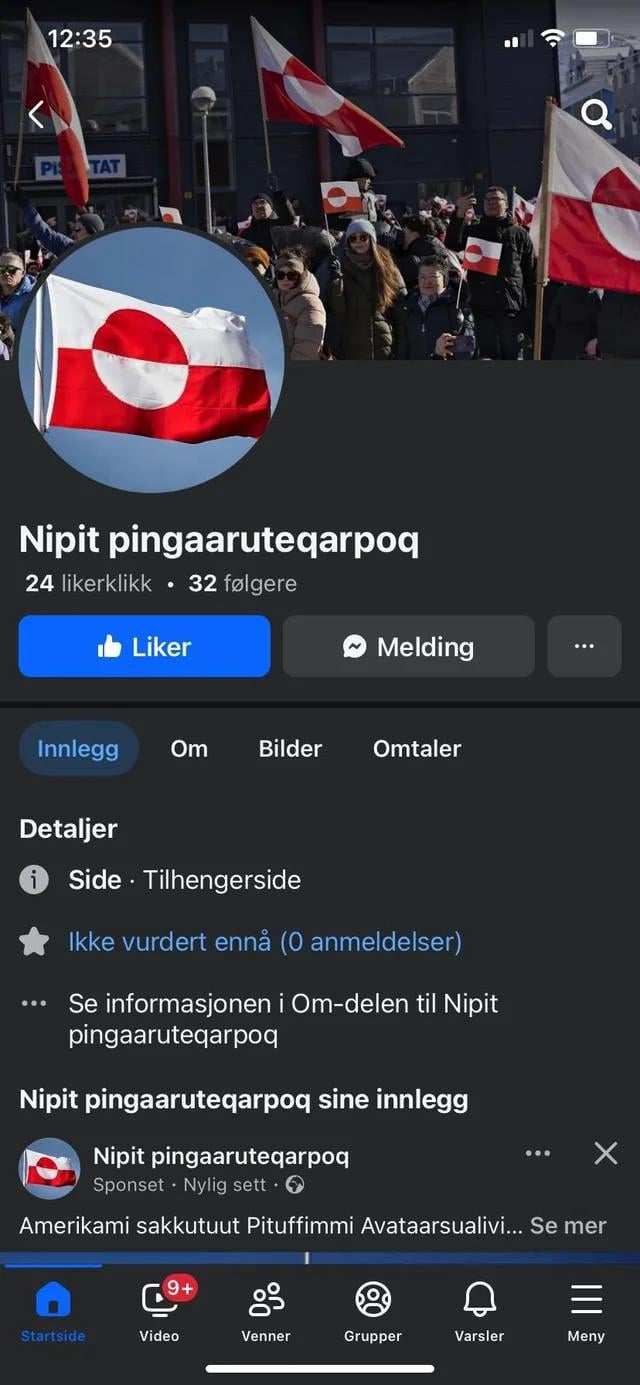
Task: Open more page options beside Melding
Action: click(x=584, y=647)
